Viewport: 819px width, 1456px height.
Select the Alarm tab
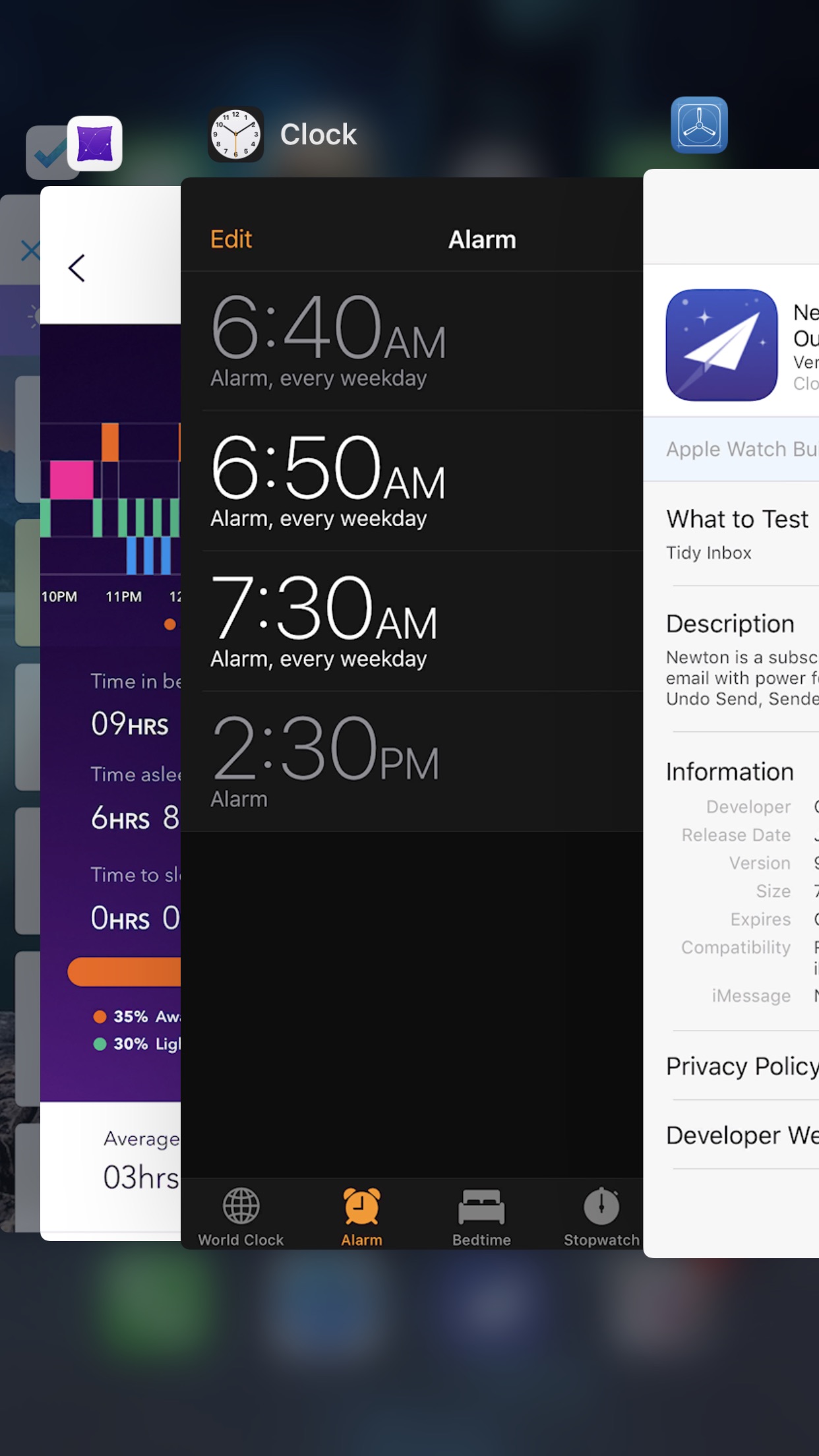point(361,1217)
